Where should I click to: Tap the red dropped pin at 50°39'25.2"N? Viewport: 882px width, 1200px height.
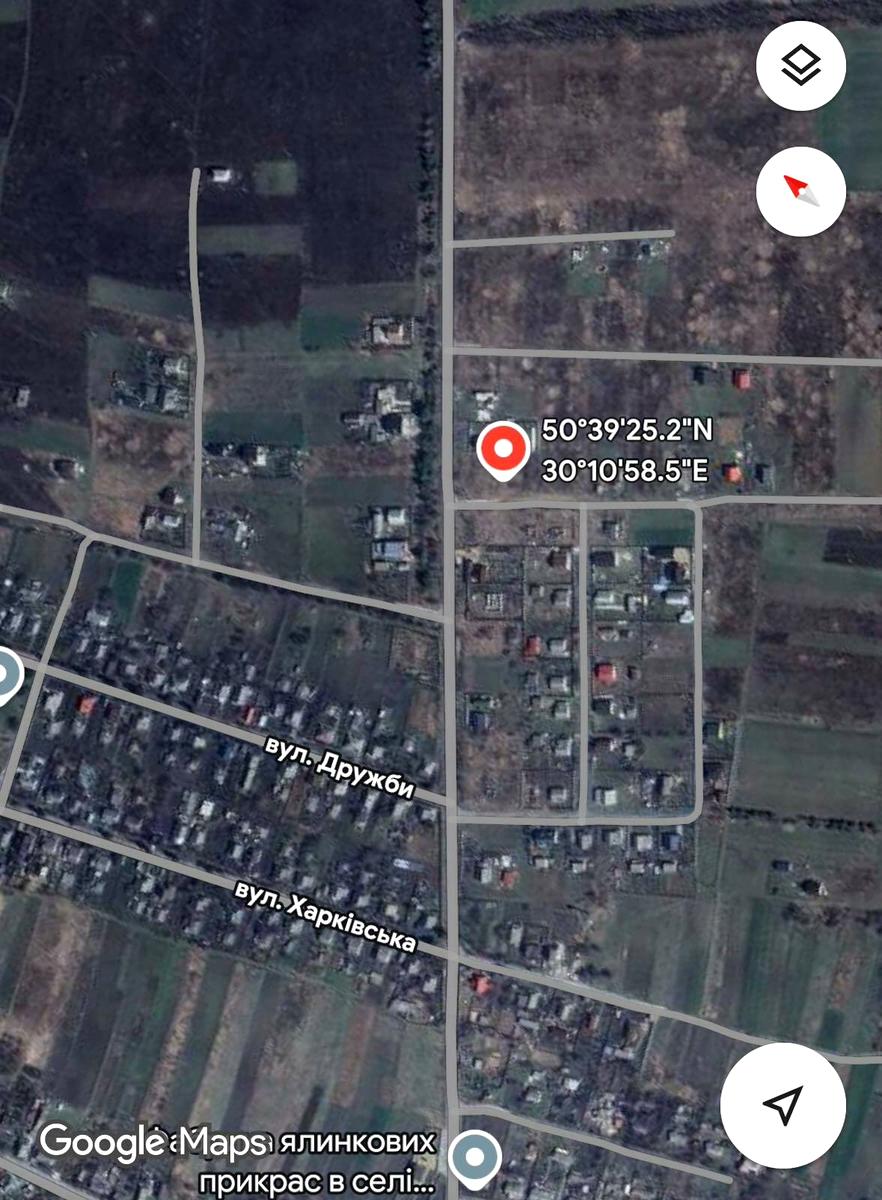(502, 450)
